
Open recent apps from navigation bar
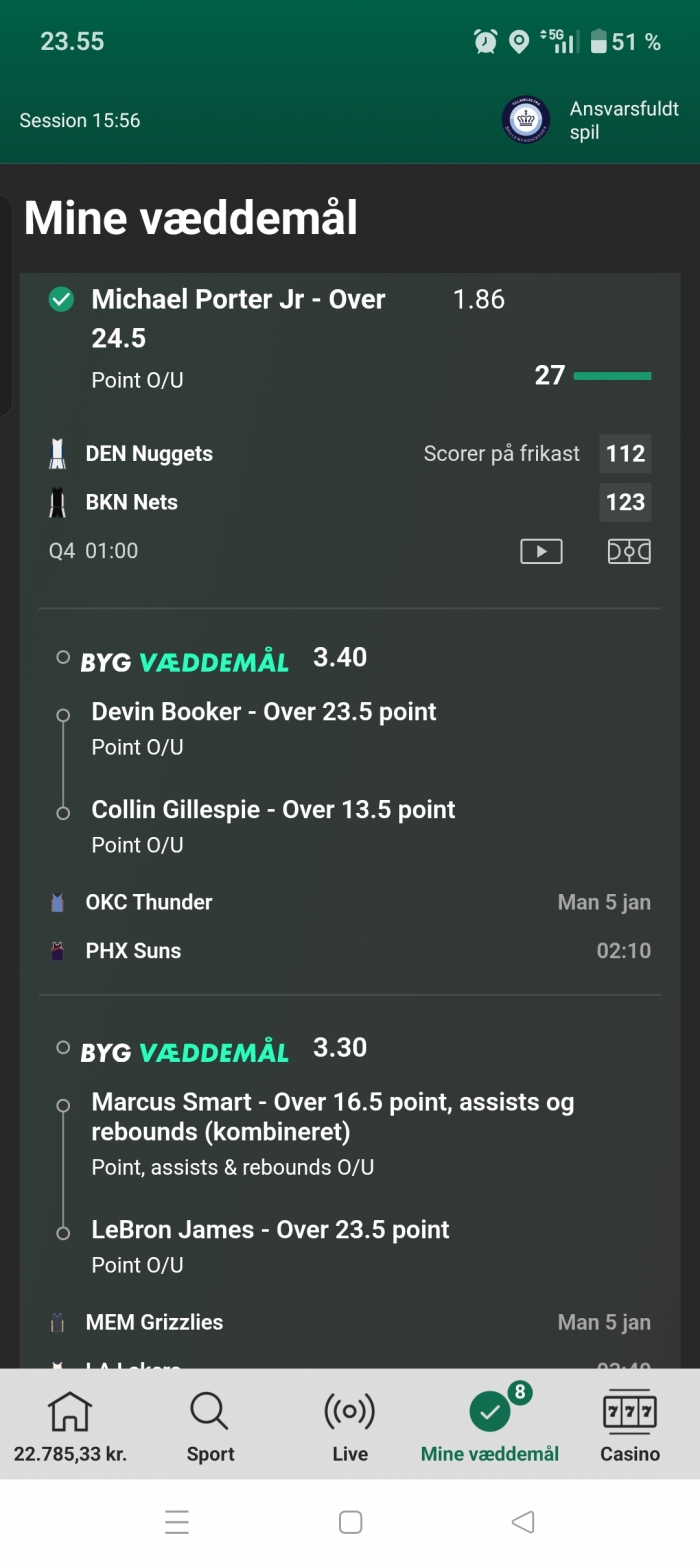coord(177,1522)
